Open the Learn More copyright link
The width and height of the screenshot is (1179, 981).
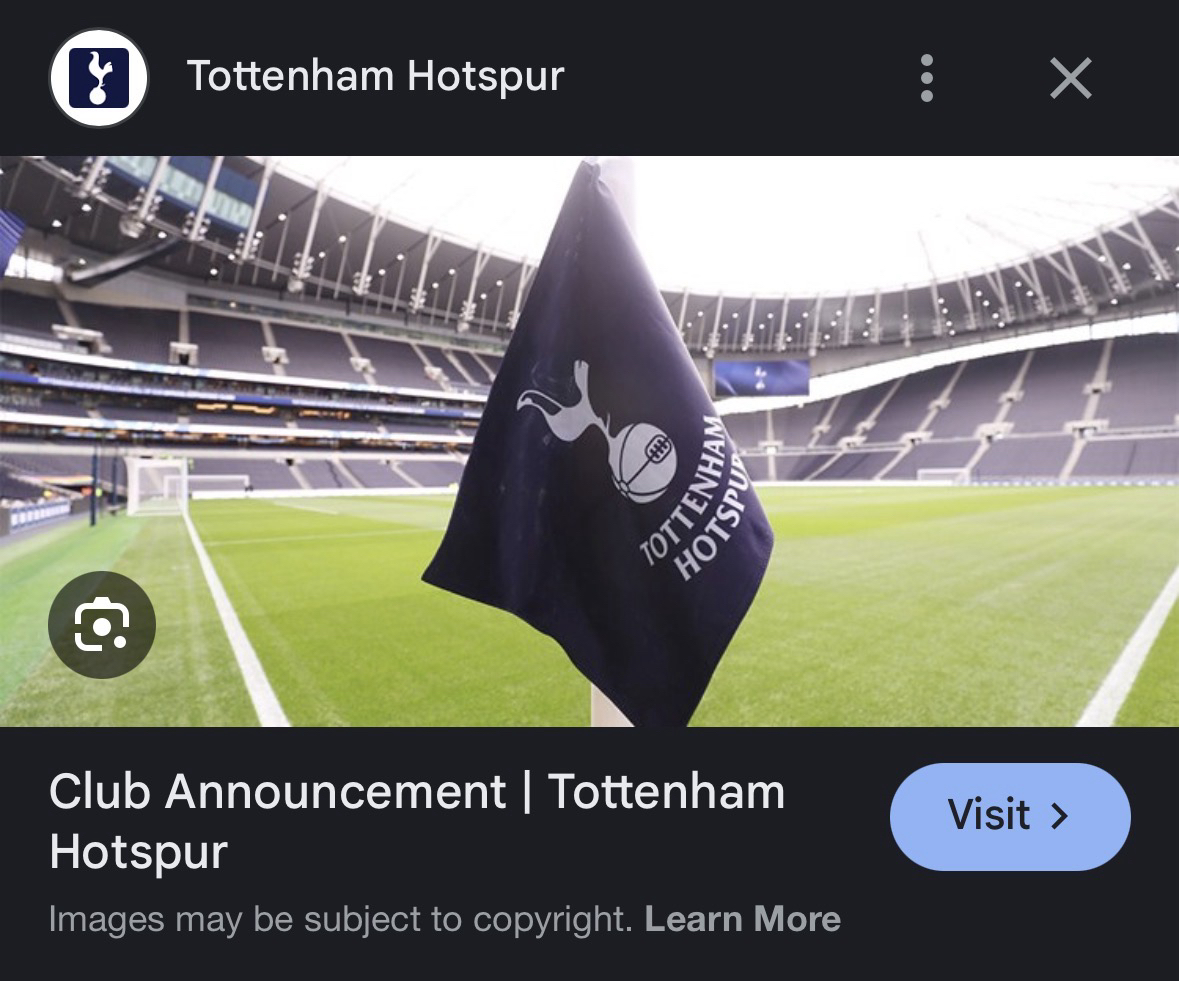[x=742, y=919]
